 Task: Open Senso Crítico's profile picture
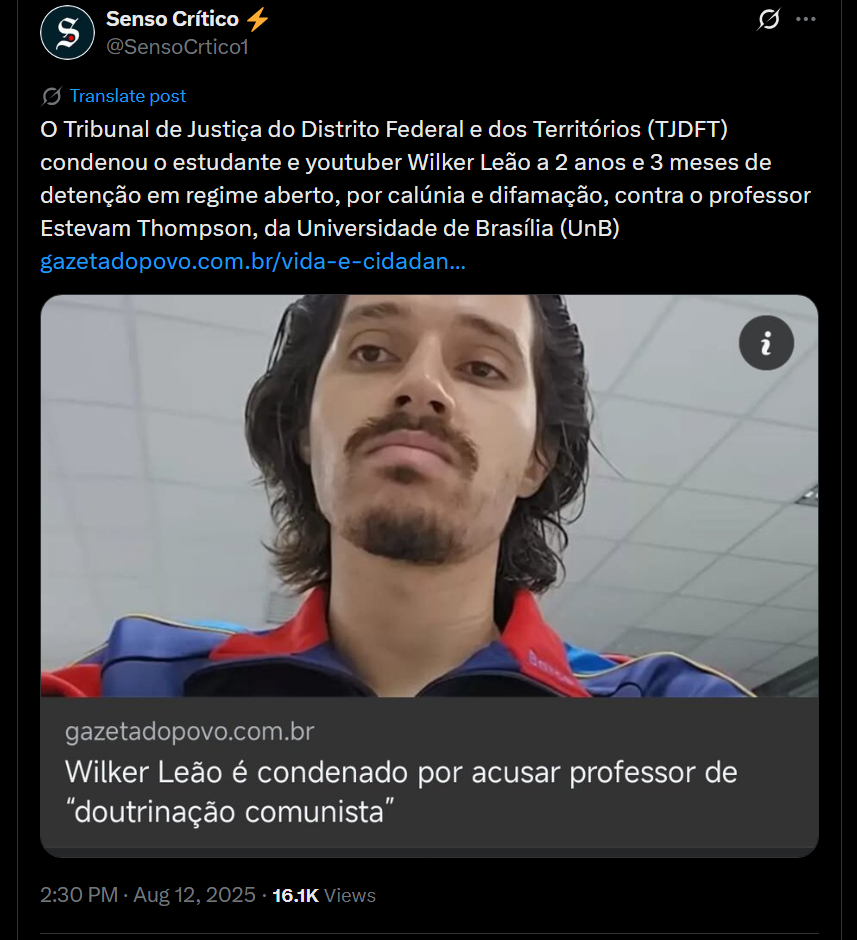(67, 33)
